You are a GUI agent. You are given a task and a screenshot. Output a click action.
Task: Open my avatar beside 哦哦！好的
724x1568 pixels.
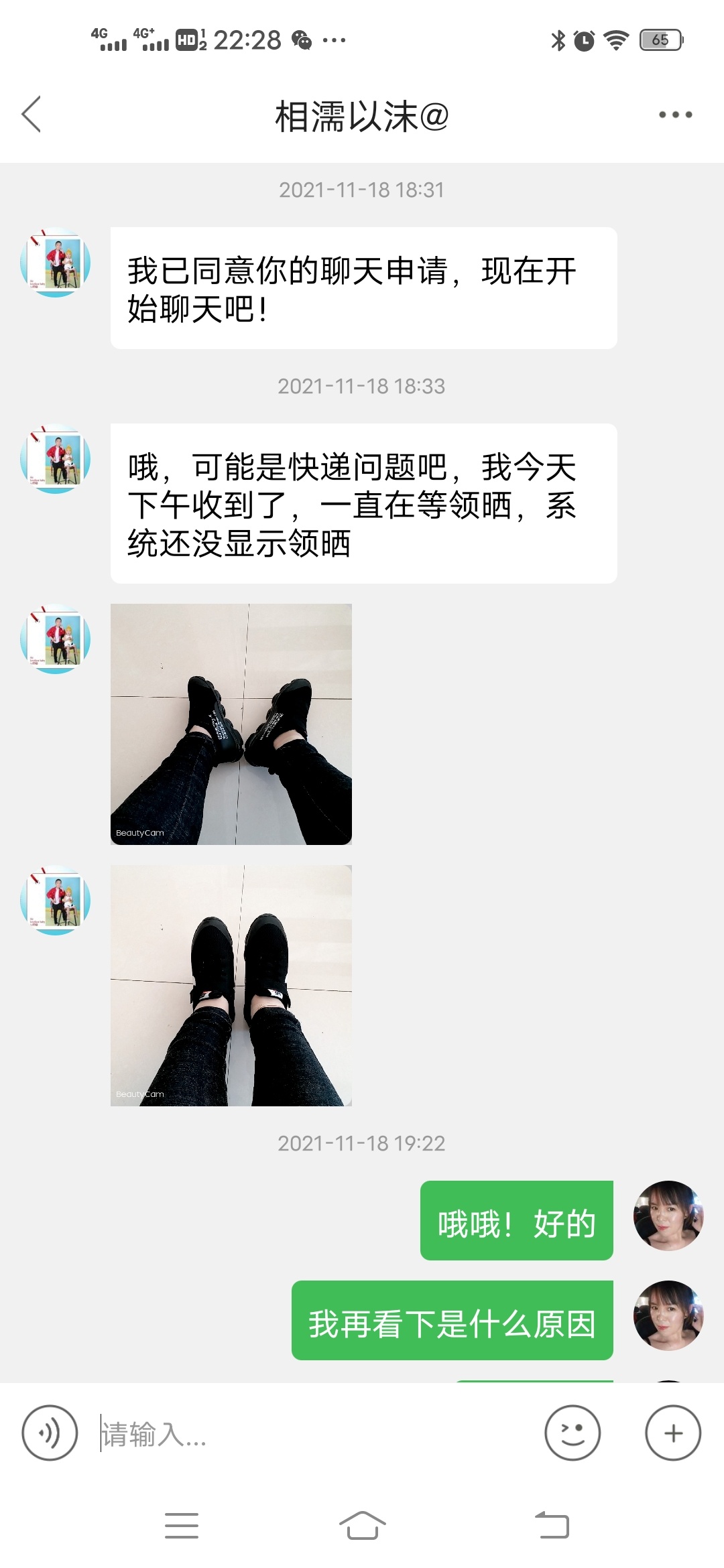pyautogui.click(x=668, y=1216)
